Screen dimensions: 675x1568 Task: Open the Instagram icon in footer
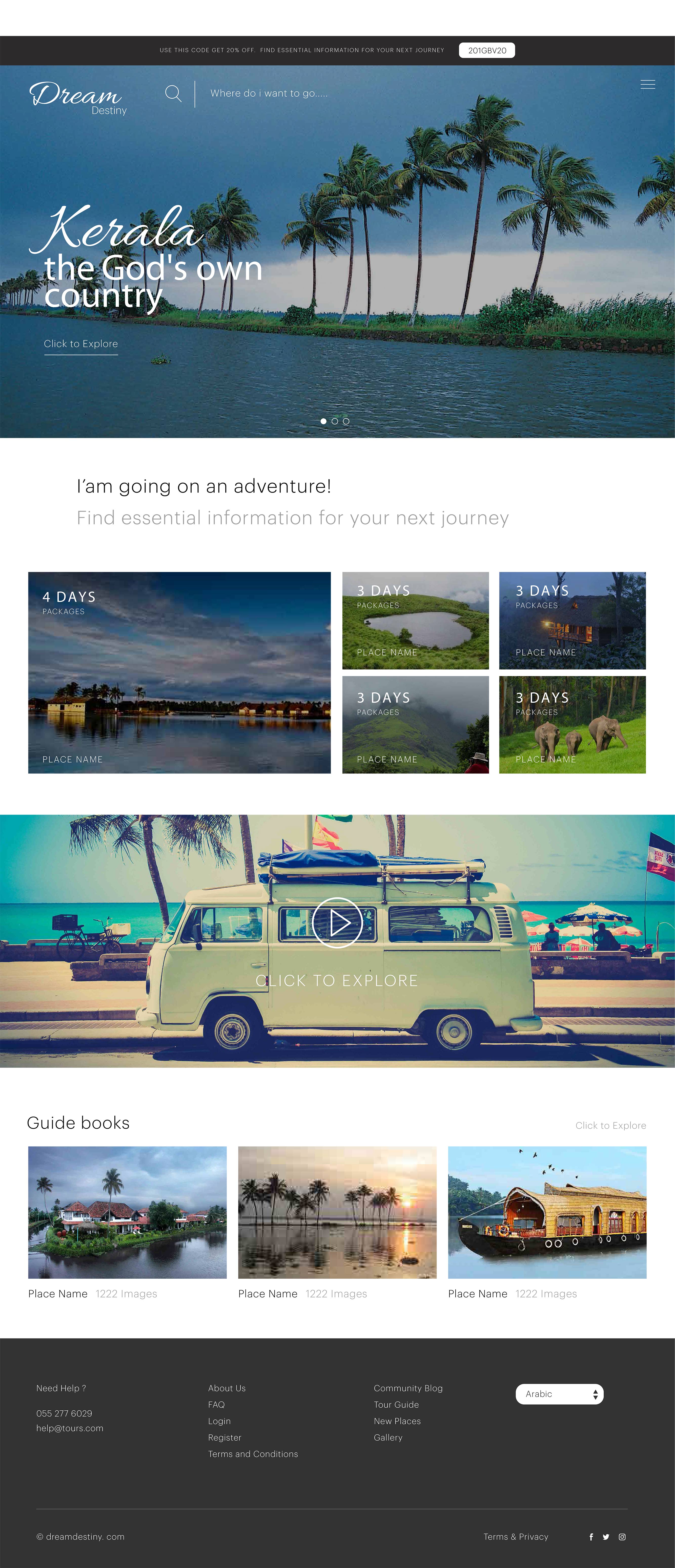point(622,1536)
